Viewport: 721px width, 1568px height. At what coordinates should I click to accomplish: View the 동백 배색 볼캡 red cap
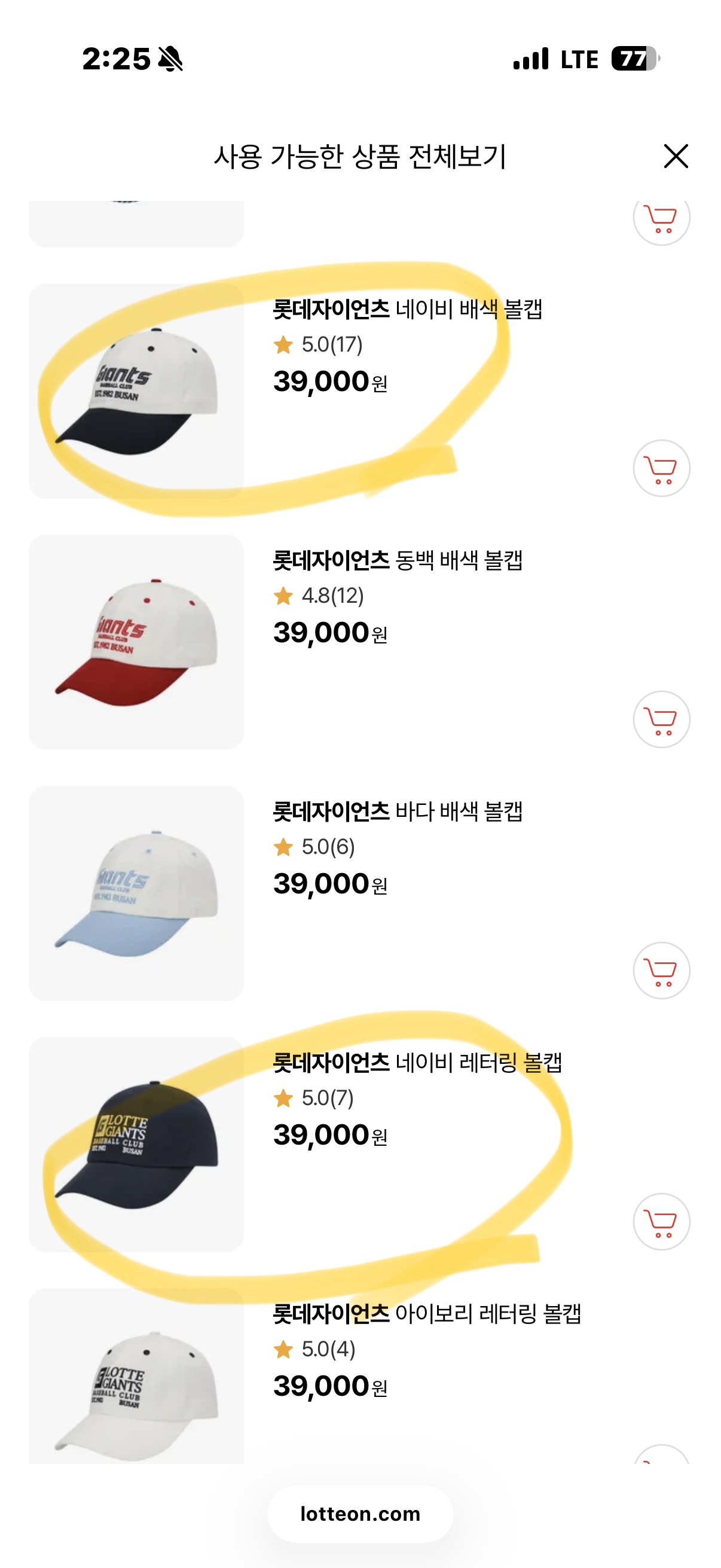(136, 642)
